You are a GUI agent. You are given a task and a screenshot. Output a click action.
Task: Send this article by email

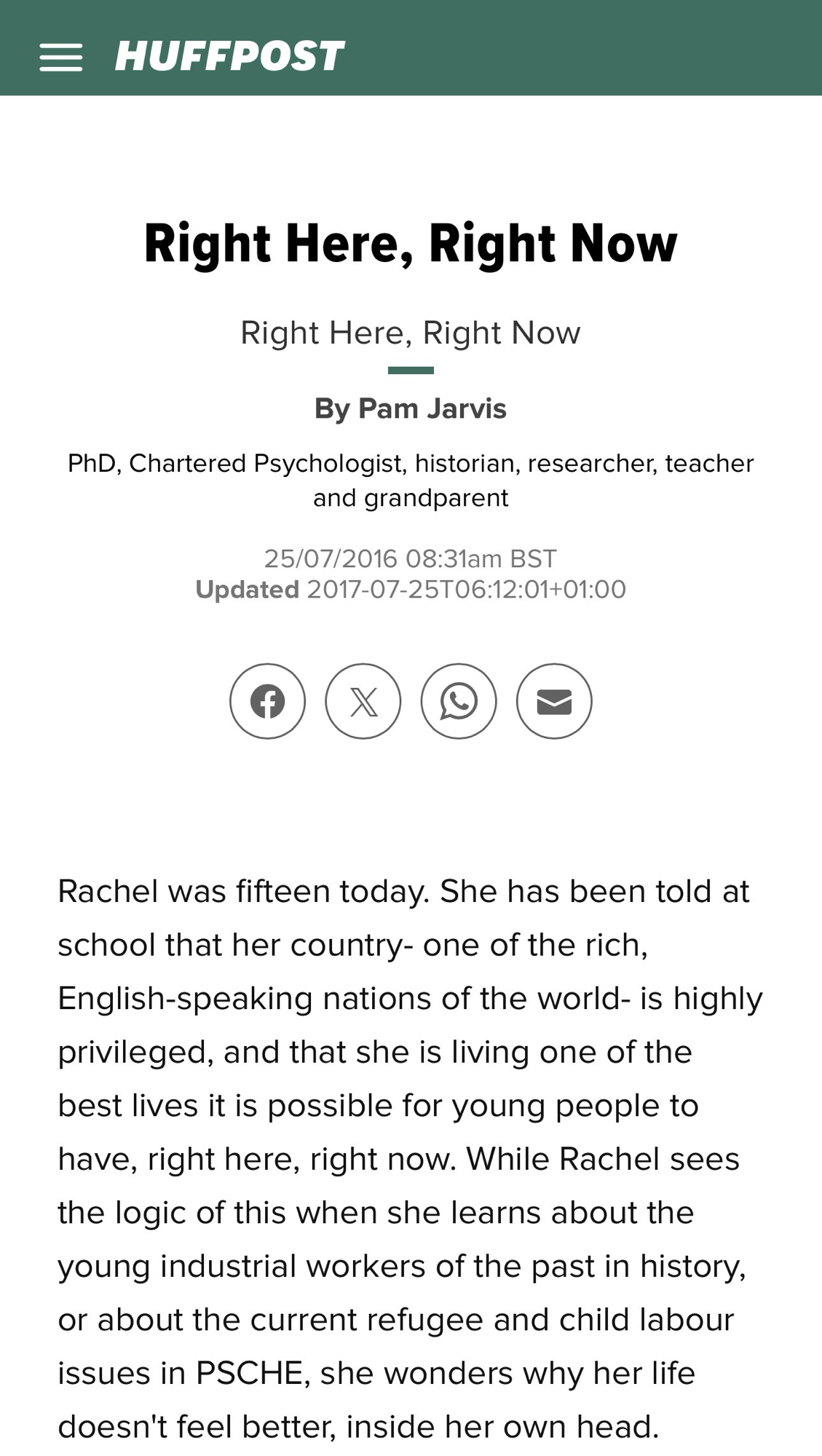(x=554, y=701)
